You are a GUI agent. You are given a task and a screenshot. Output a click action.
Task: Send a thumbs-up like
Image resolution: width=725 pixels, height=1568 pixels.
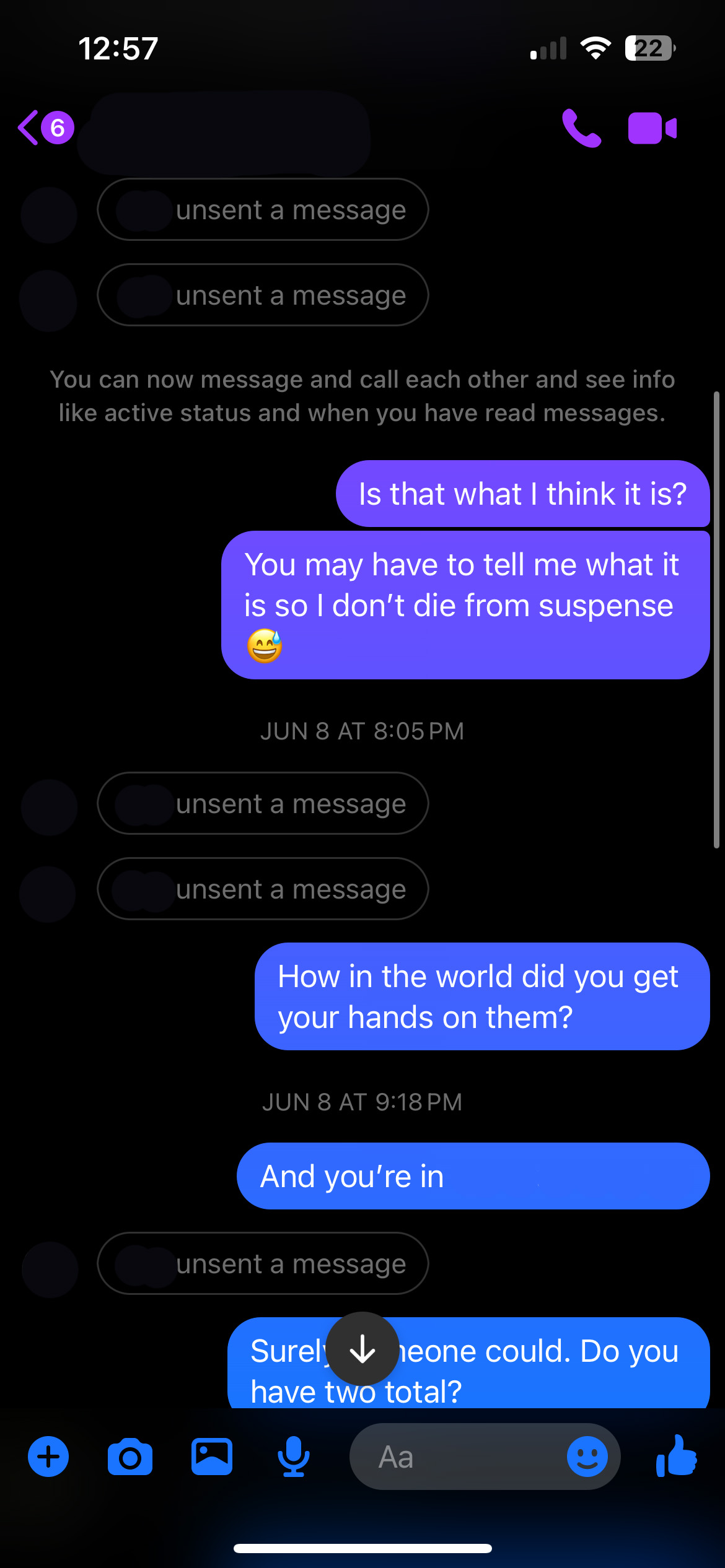coord(677,1457)
